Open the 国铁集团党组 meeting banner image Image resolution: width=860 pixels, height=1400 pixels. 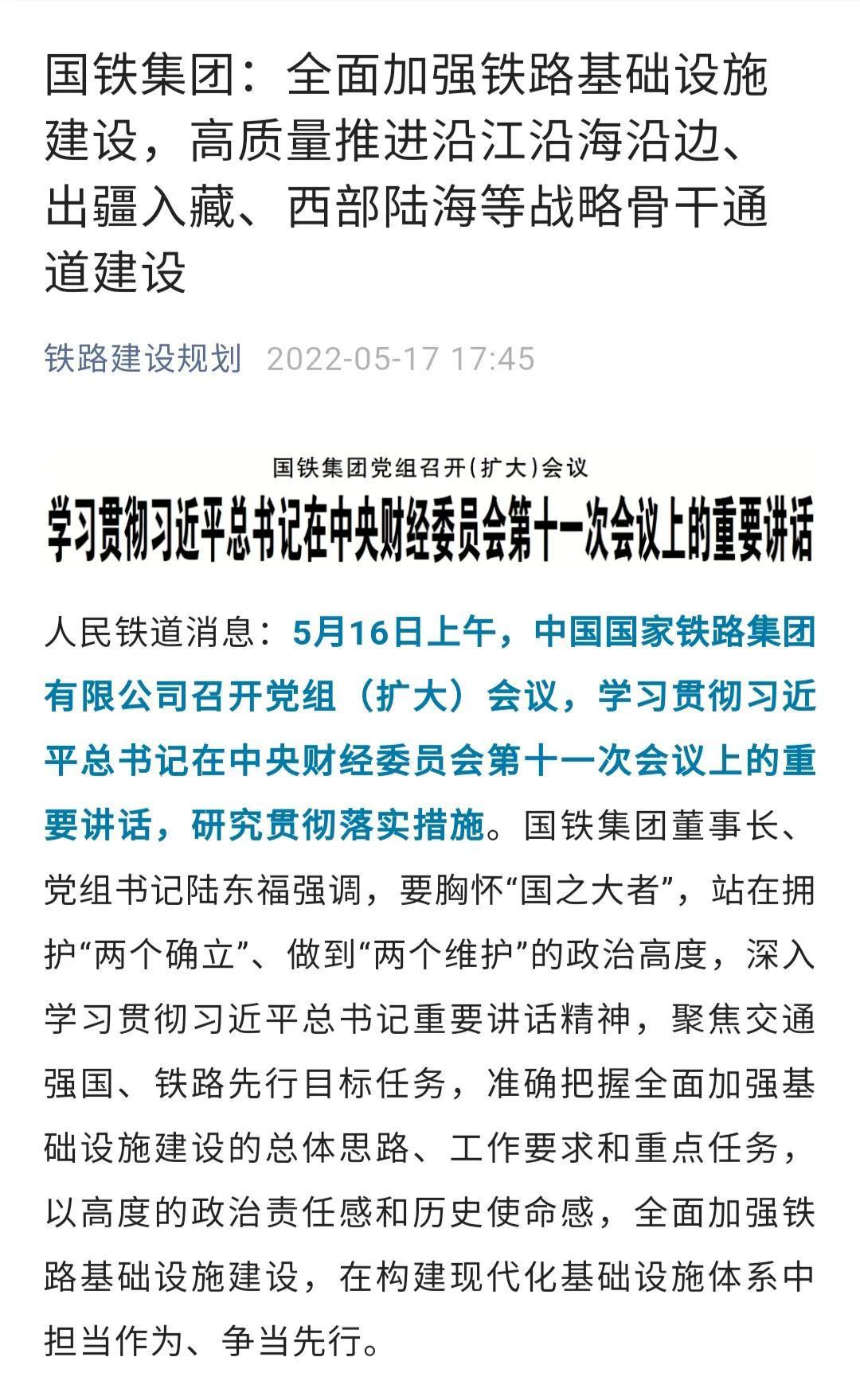[430, 510]
